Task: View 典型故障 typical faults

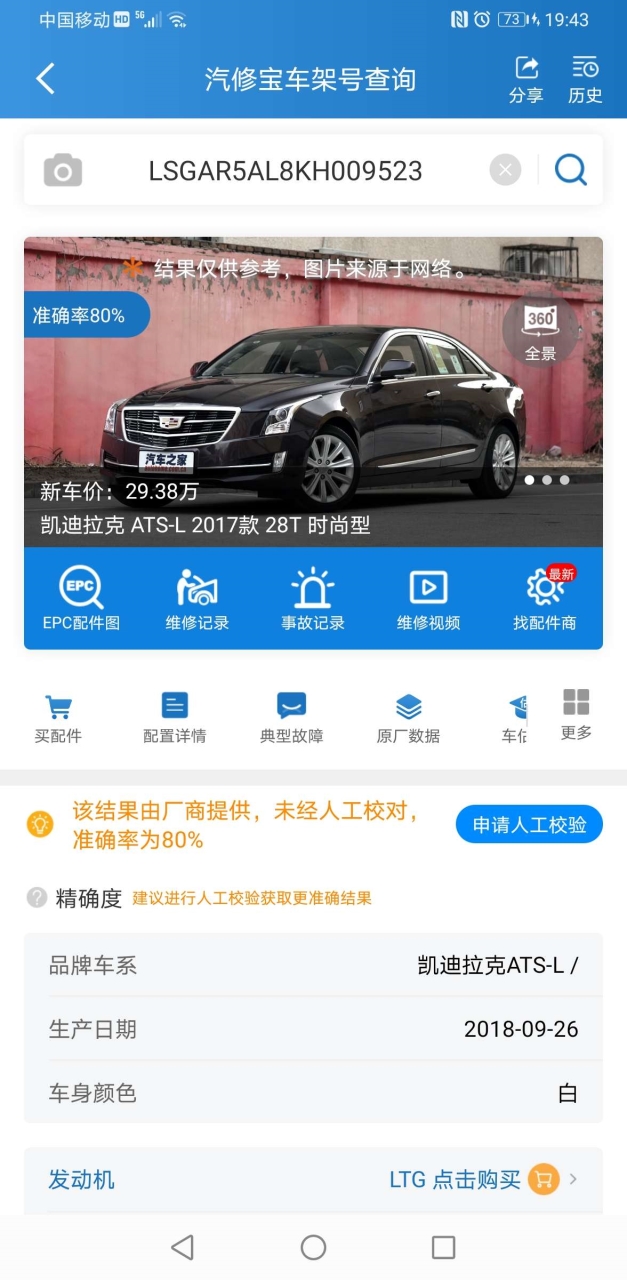Action: 292,718
